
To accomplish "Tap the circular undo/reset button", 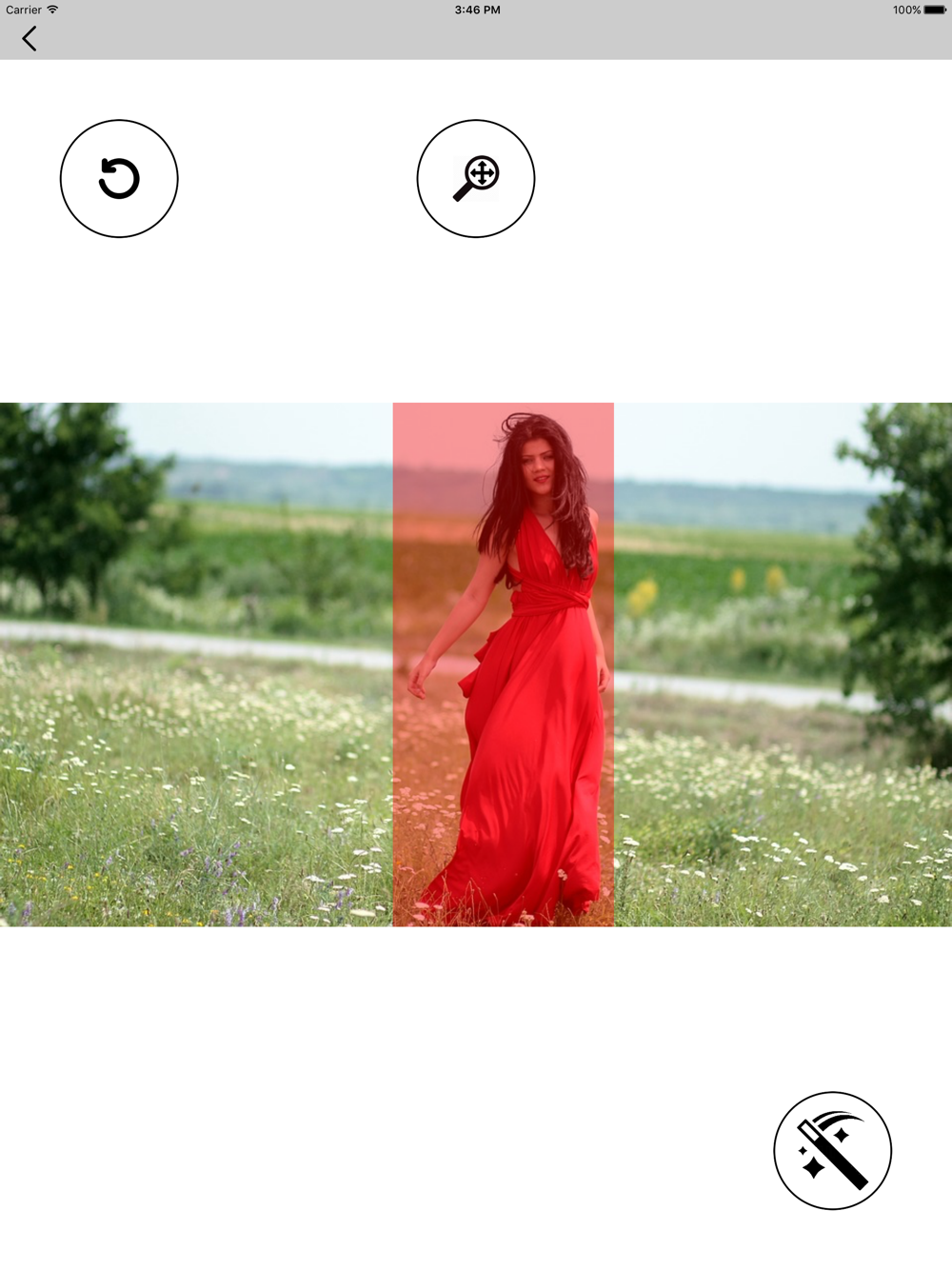I will (x=119, y=179).
